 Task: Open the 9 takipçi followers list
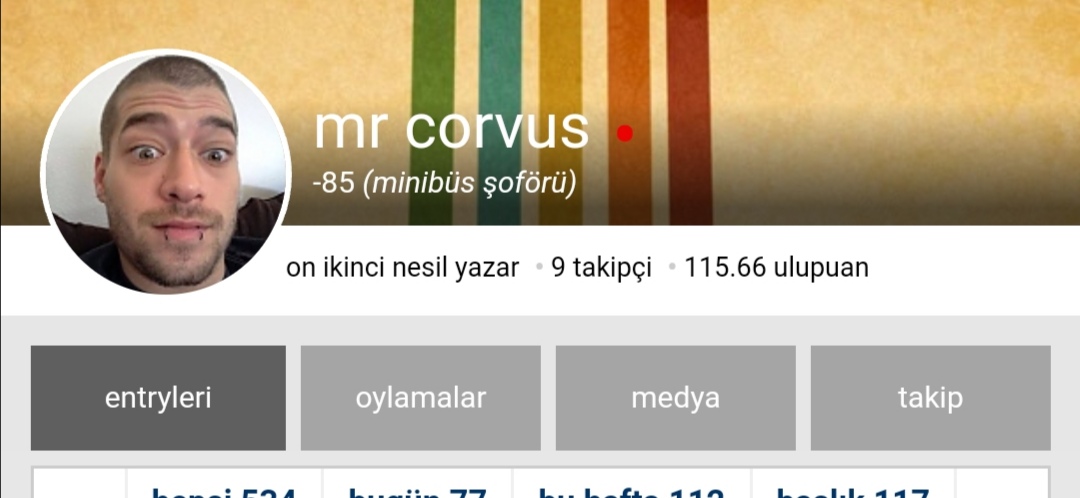tap(601, 268)
